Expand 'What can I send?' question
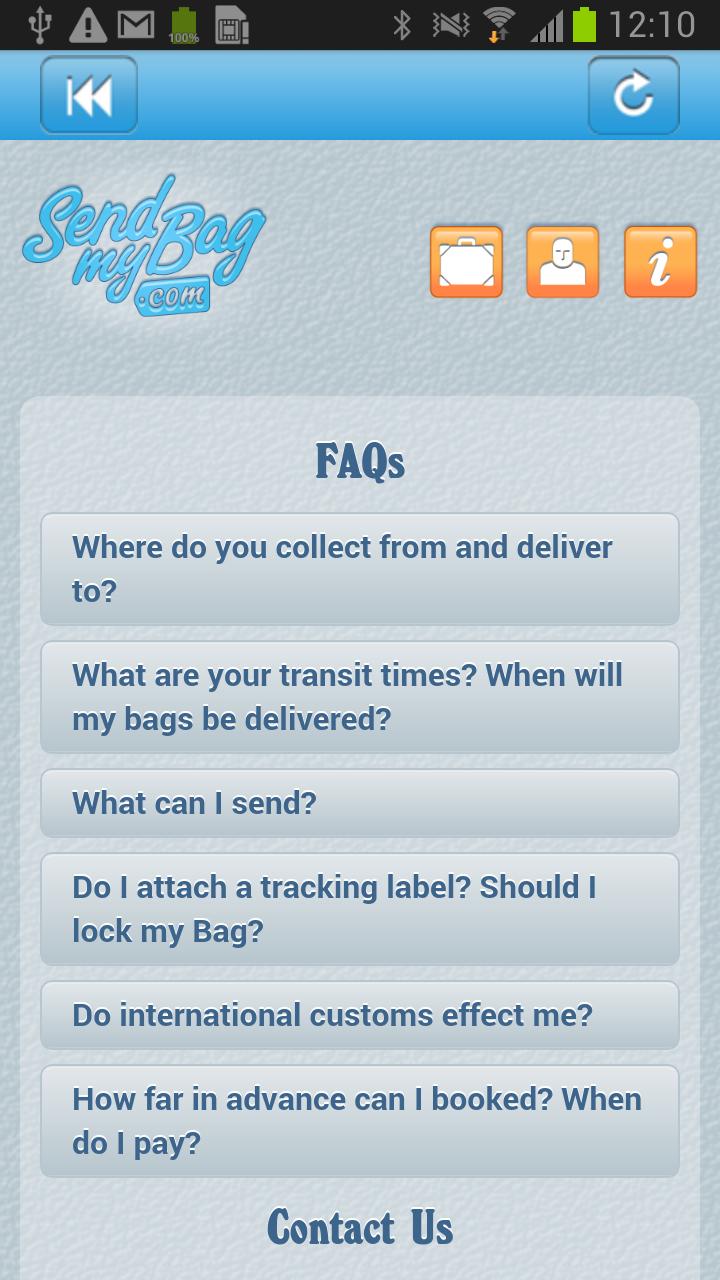The height and width of the screenshot is (1280, 720). pos(359,802)
